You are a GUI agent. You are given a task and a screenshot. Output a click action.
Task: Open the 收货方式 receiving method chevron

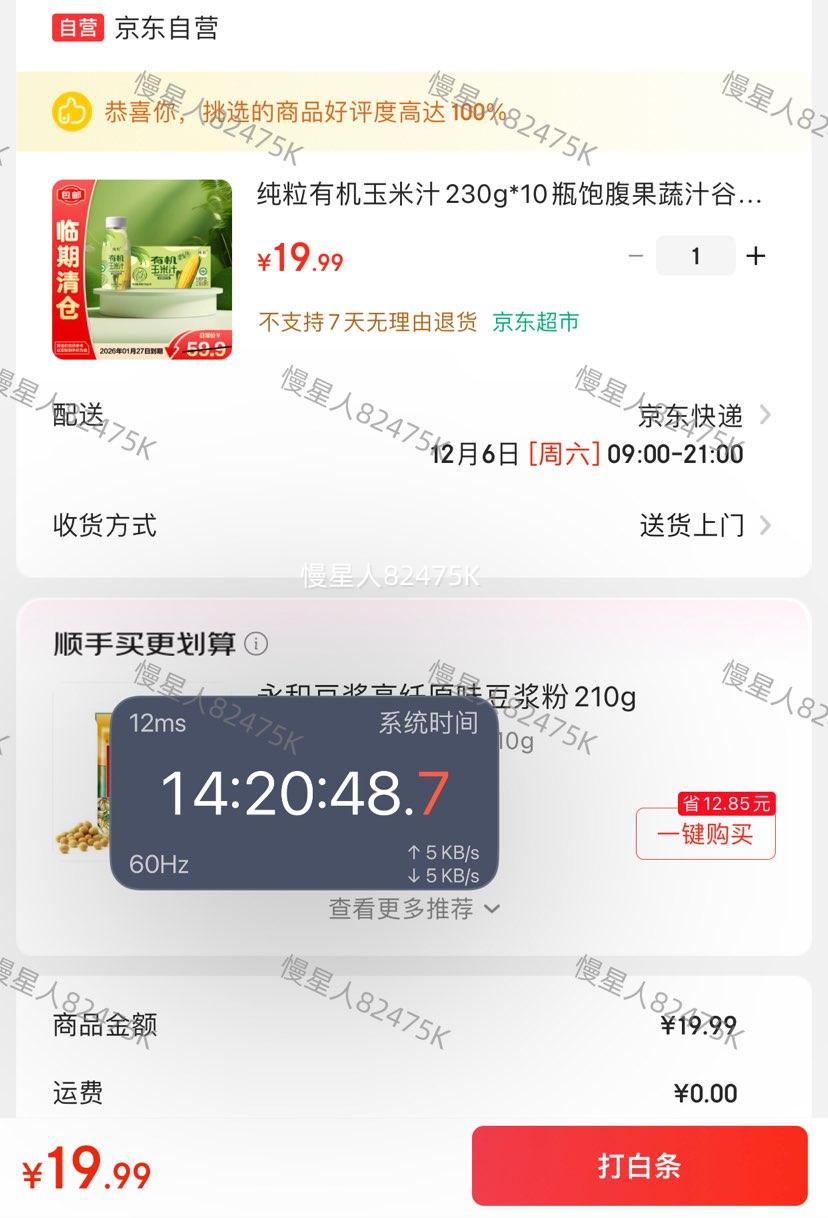765,524
